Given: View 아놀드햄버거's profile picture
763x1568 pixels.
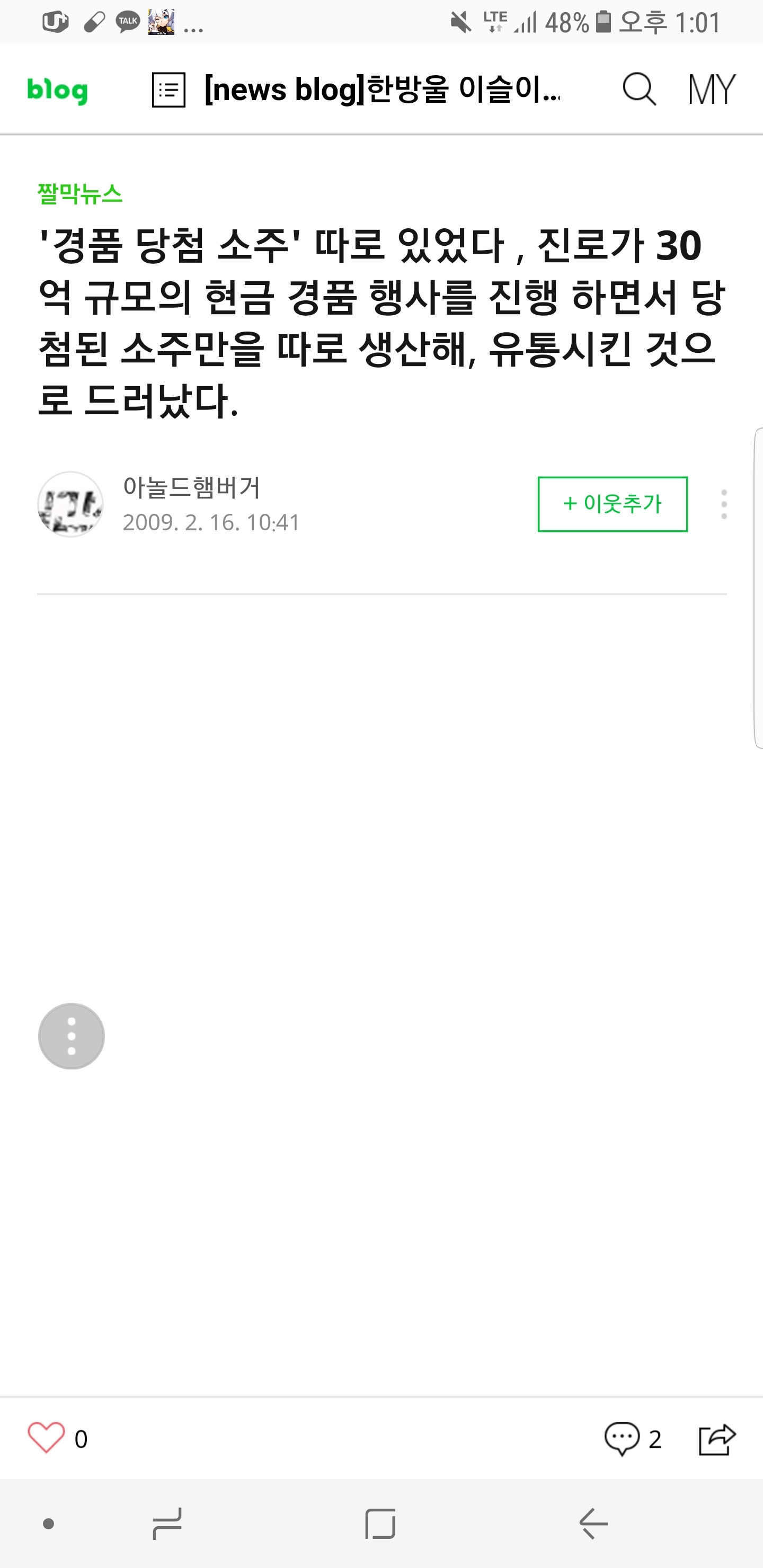Looking at the screenshot, I should click(70, 504).
